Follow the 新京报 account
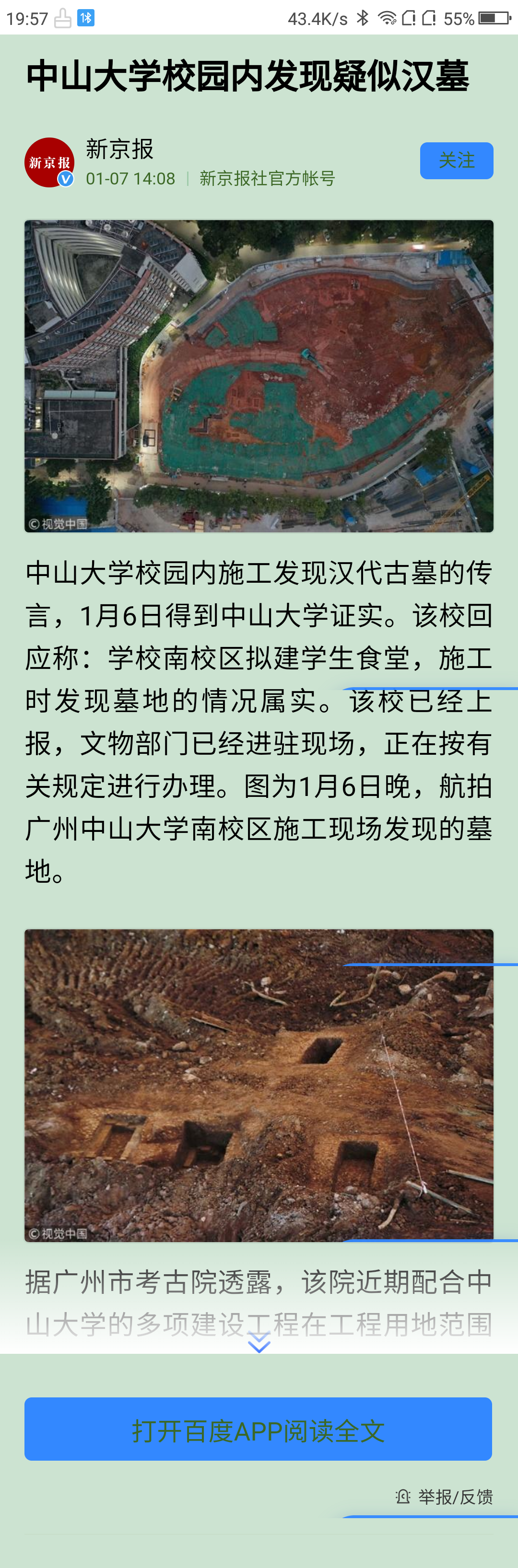The image size is (518, 1568). point(456,161)
